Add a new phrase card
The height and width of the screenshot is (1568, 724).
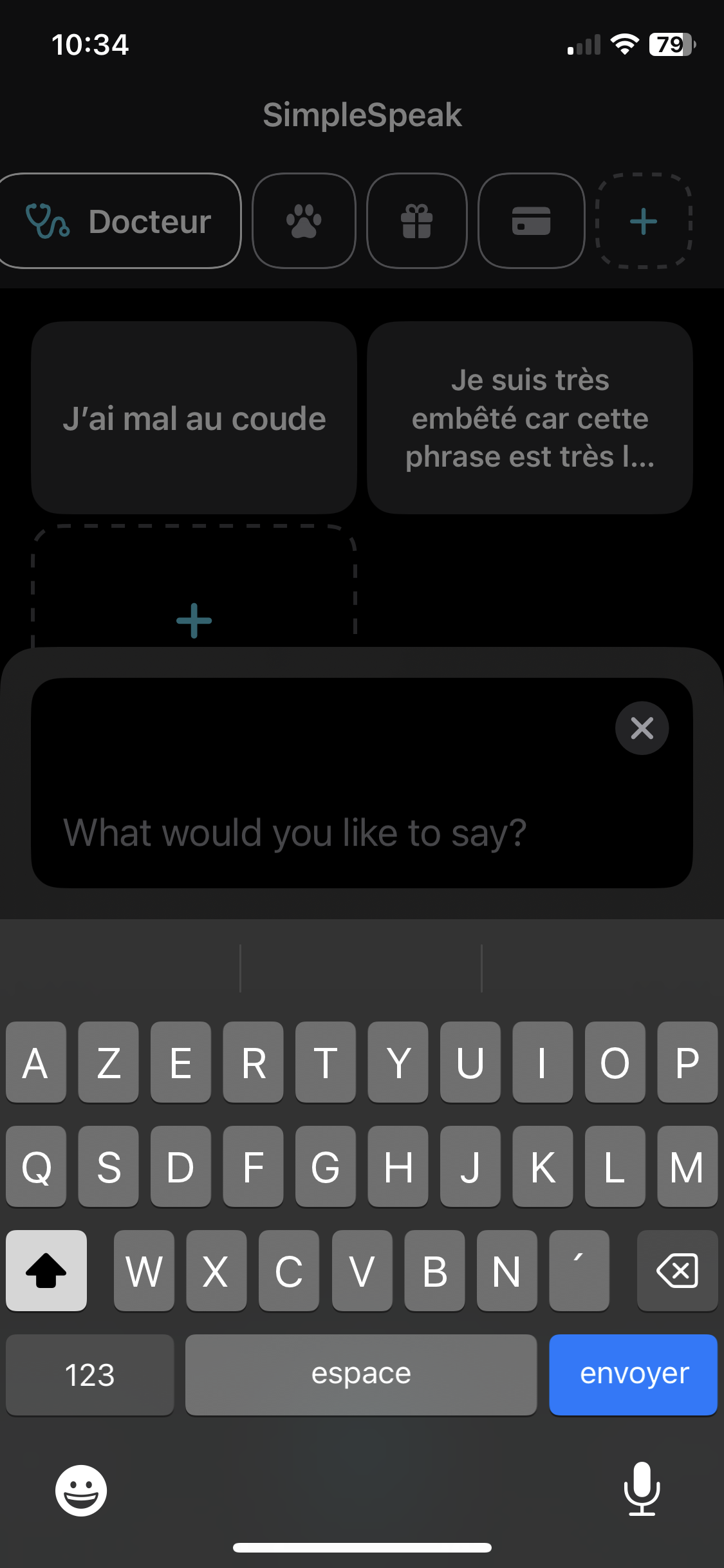click(194, 587)
